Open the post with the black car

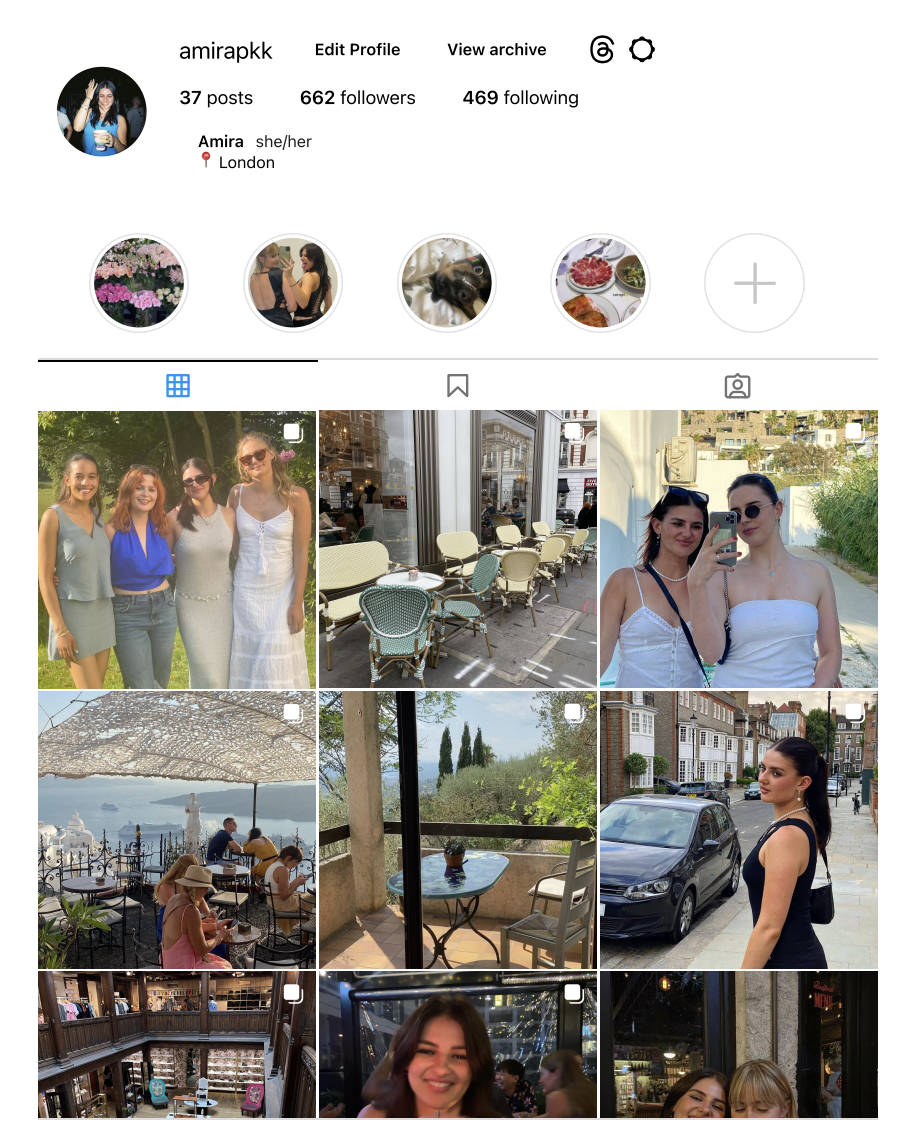(x=738, y=829)
